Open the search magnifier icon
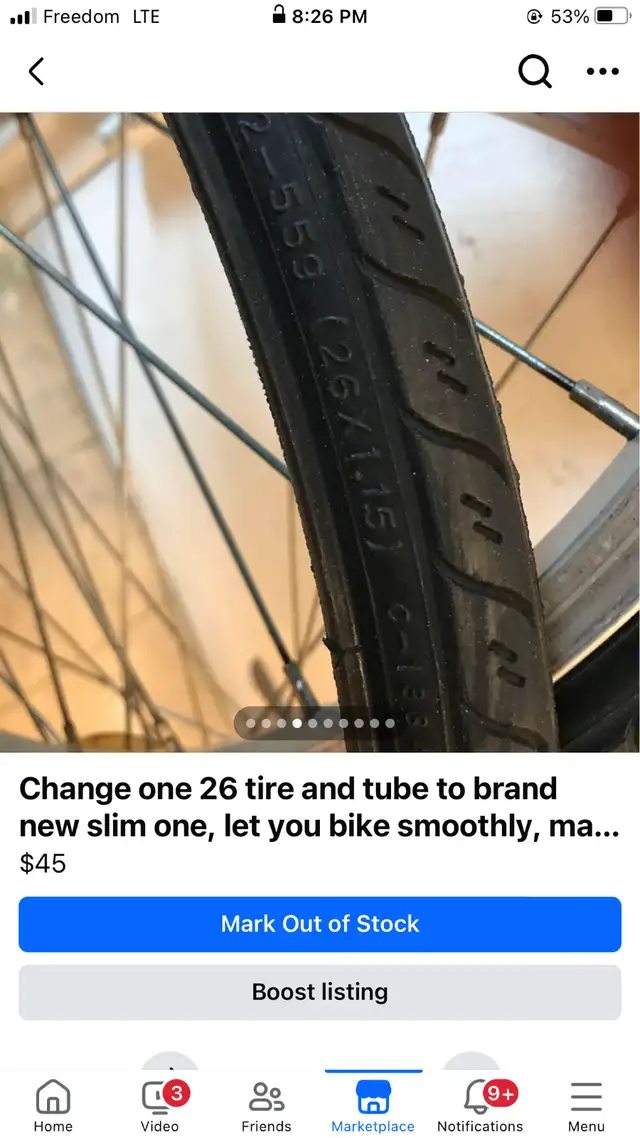This screenshot has height=1138, width=640. tap(535, 71)
